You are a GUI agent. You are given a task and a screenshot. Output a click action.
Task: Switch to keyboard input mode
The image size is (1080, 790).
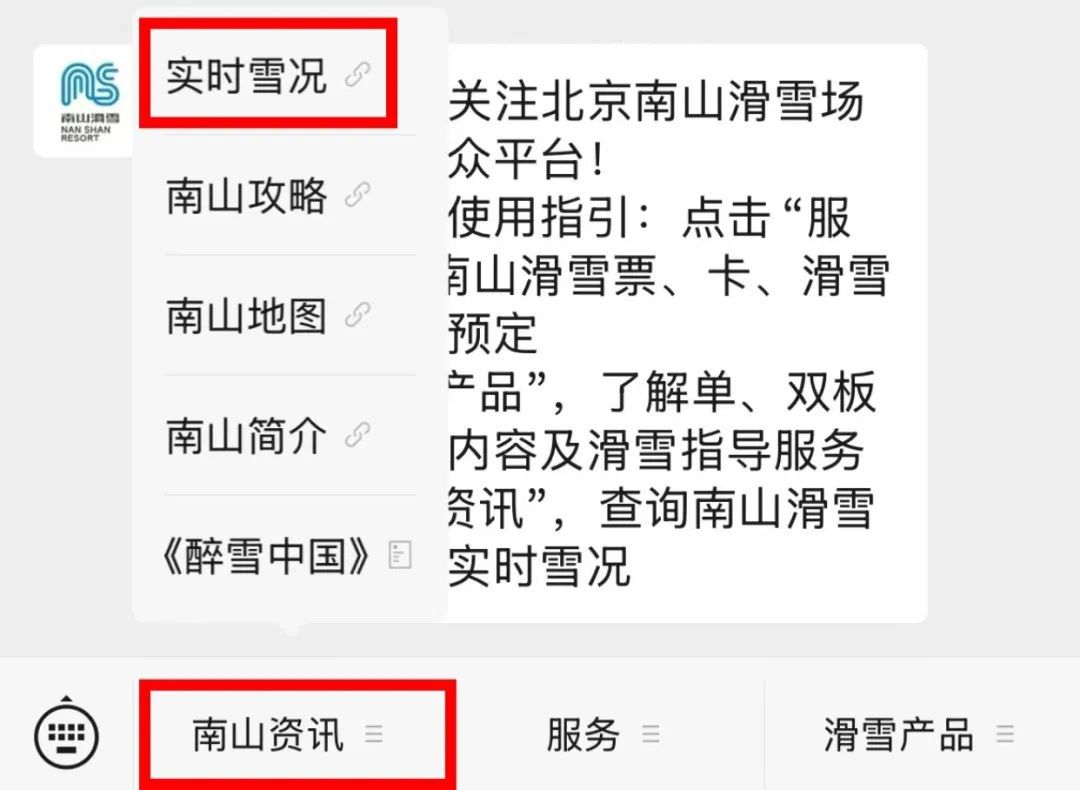(x=67, y=737)
